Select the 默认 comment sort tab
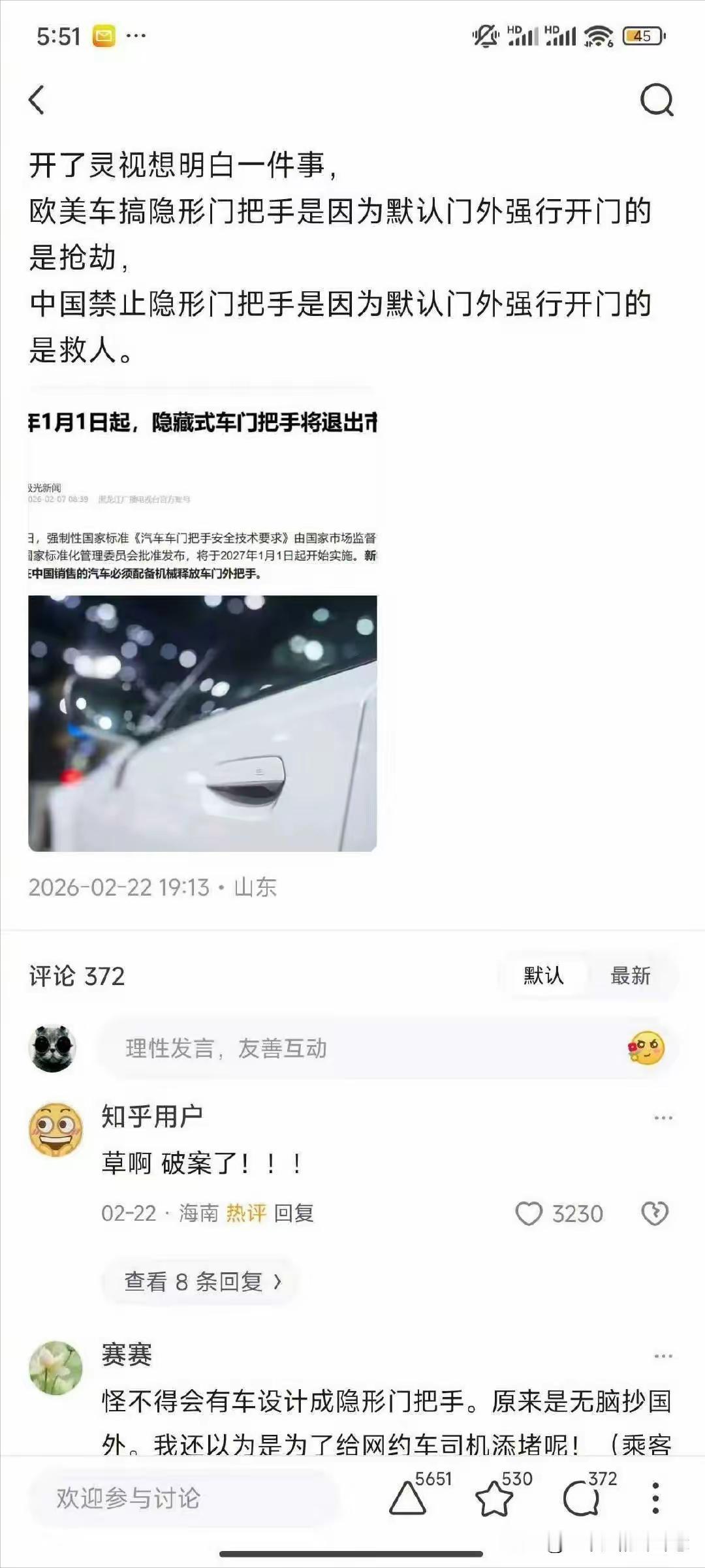This screenshot has height=1568, width=705. pyautogui.click(x=544, y=973)
